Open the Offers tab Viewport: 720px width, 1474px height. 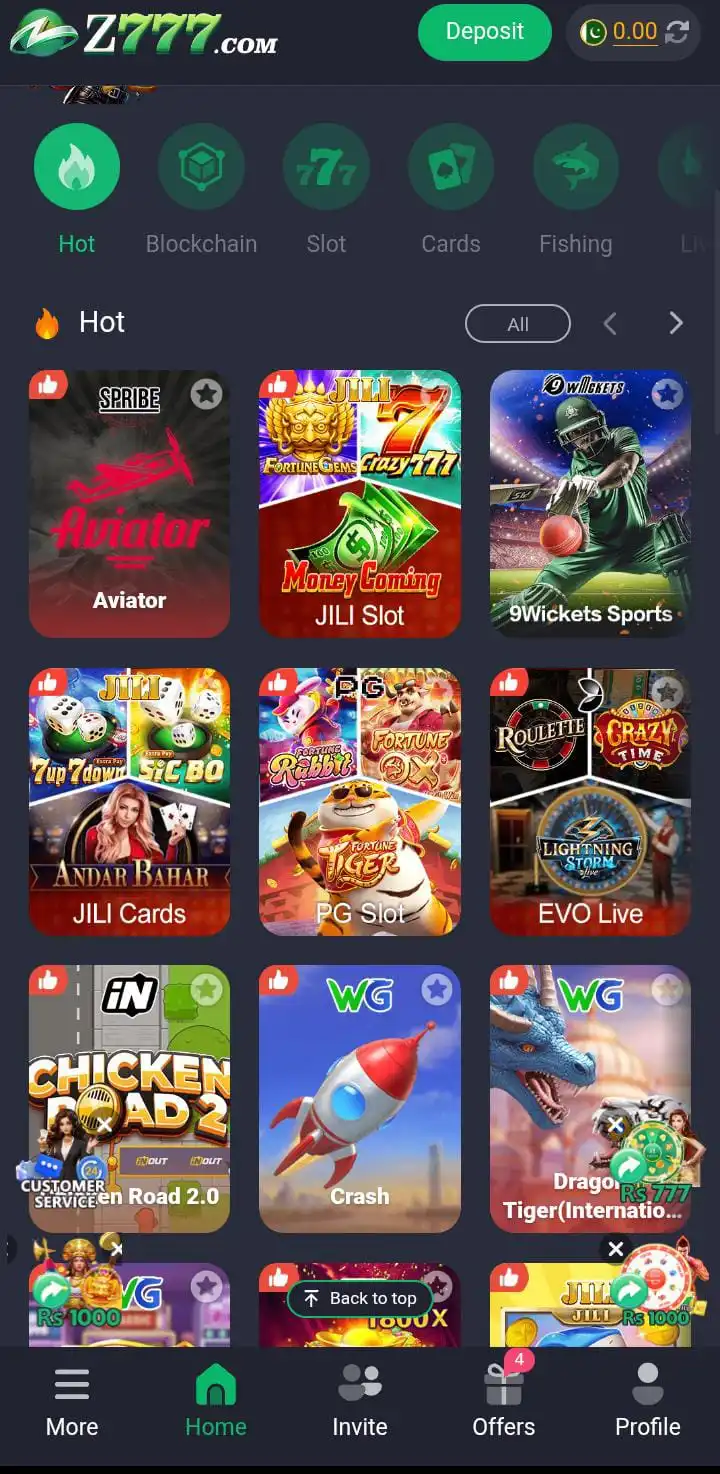point(504,1401)
